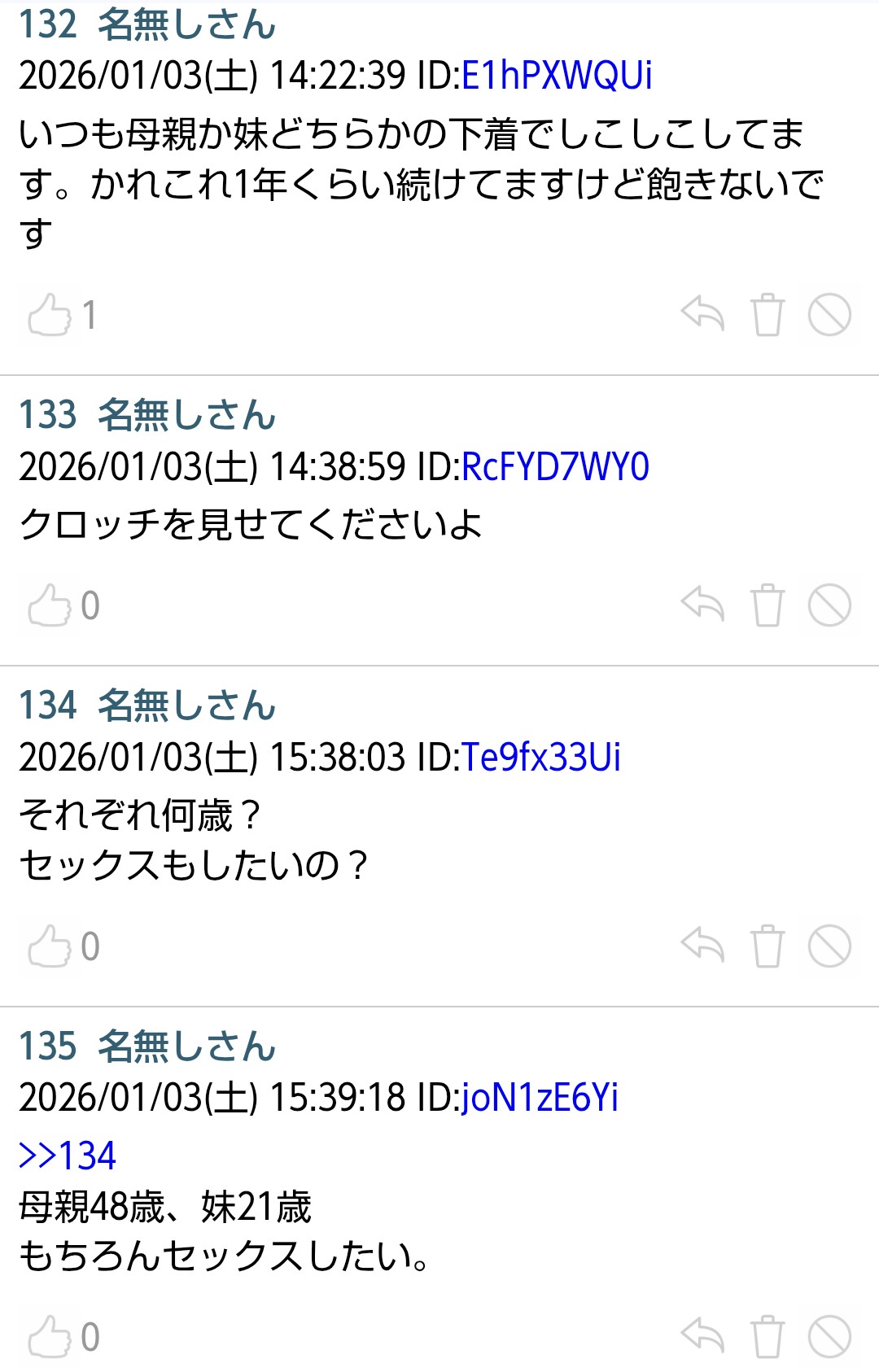The image size is (879, 1372).
Task: Open poster ID joN1zE6Yi
Action: 540,1098
